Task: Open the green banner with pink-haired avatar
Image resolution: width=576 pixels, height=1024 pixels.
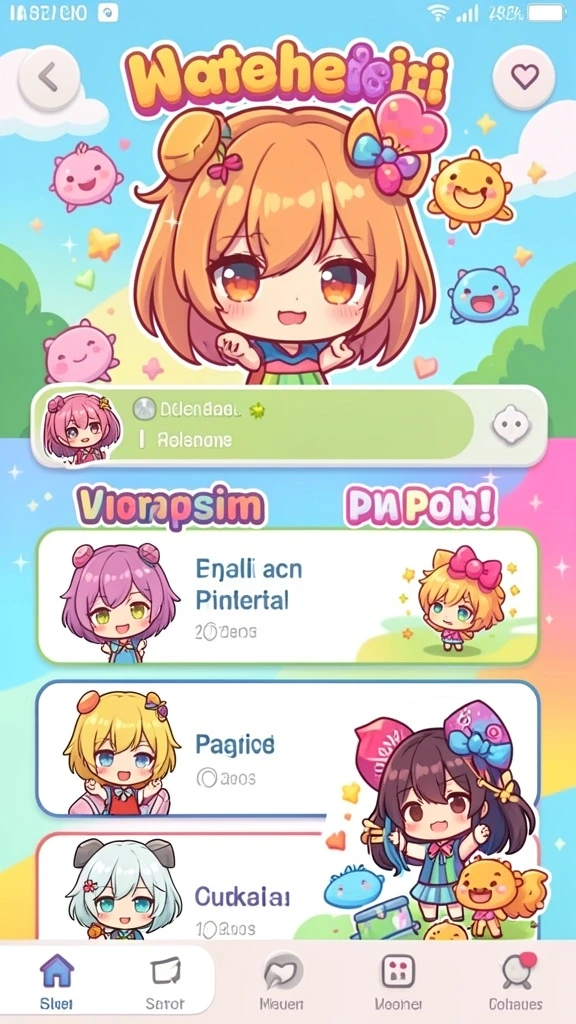Action: 289,426
